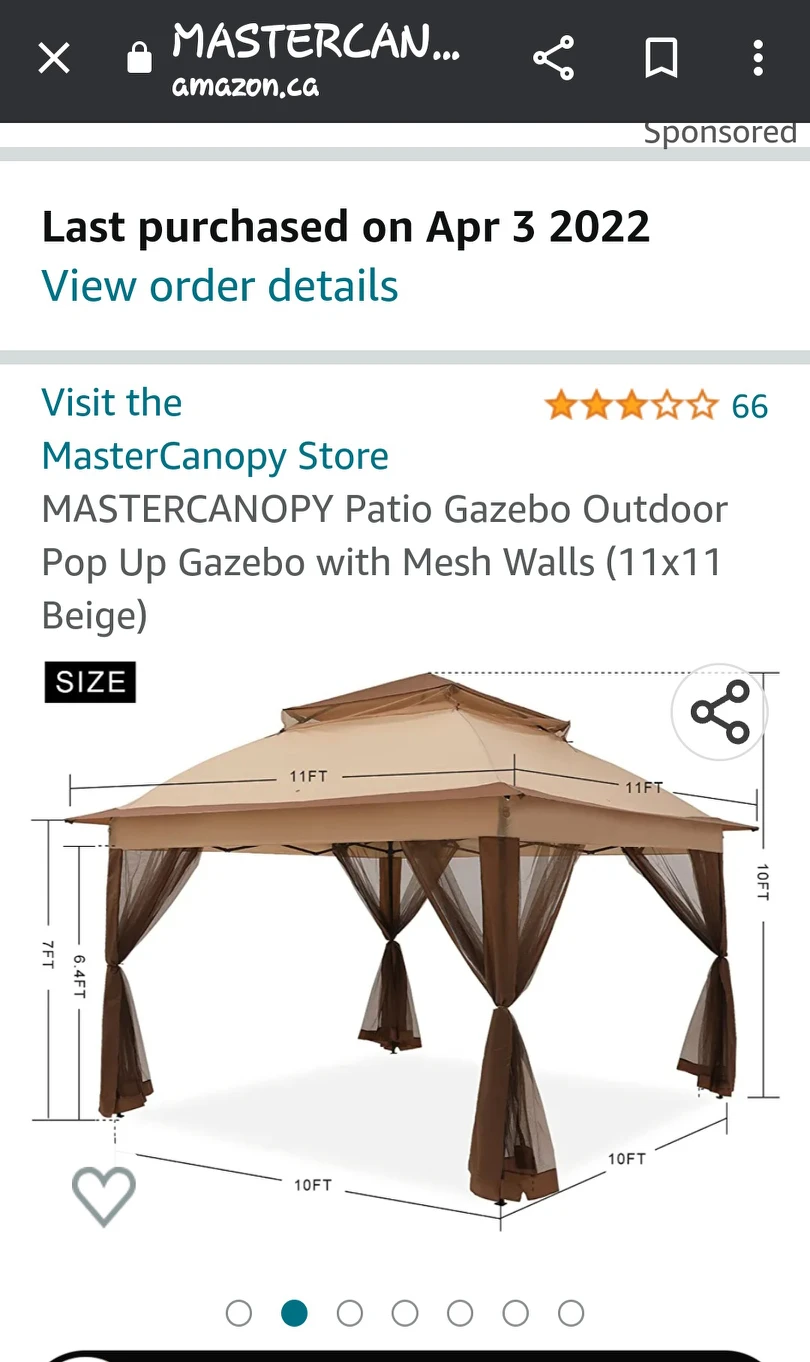Jump to the last image dot
Viewport: 810px width, 1362px height.
click(x=571, y=1313)
